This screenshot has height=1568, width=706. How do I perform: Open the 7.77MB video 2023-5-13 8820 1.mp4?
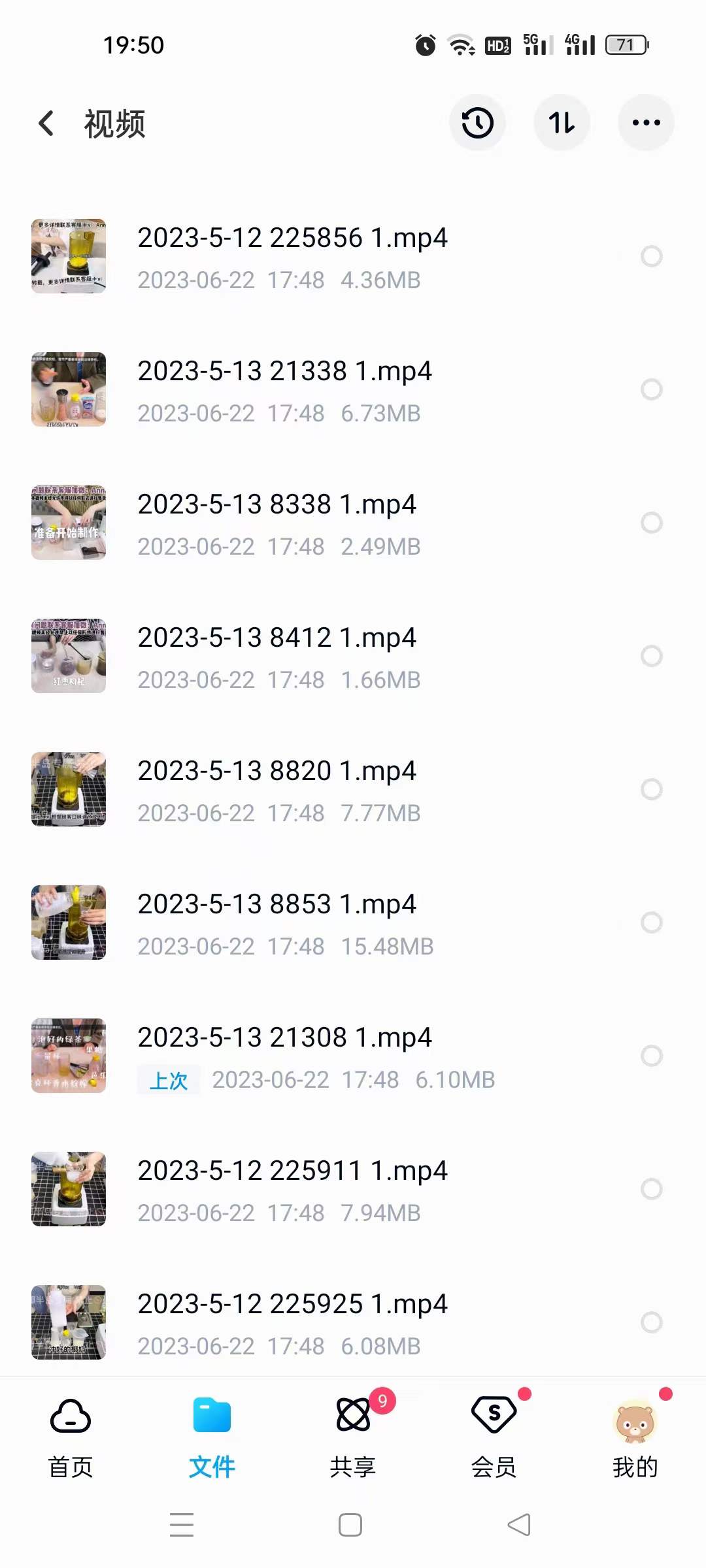277,771
